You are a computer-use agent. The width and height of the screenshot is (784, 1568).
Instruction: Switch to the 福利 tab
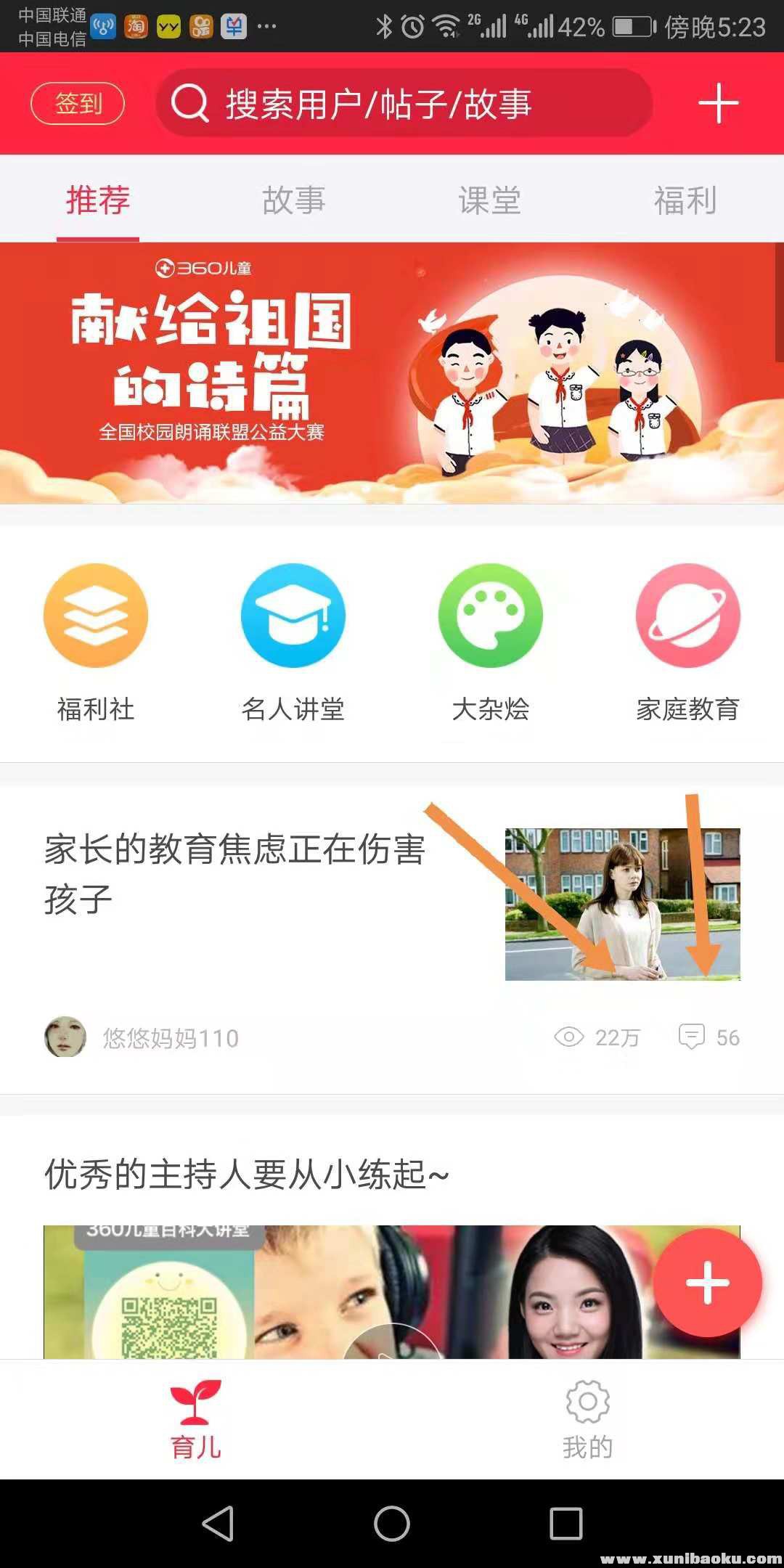pos(685,200)
